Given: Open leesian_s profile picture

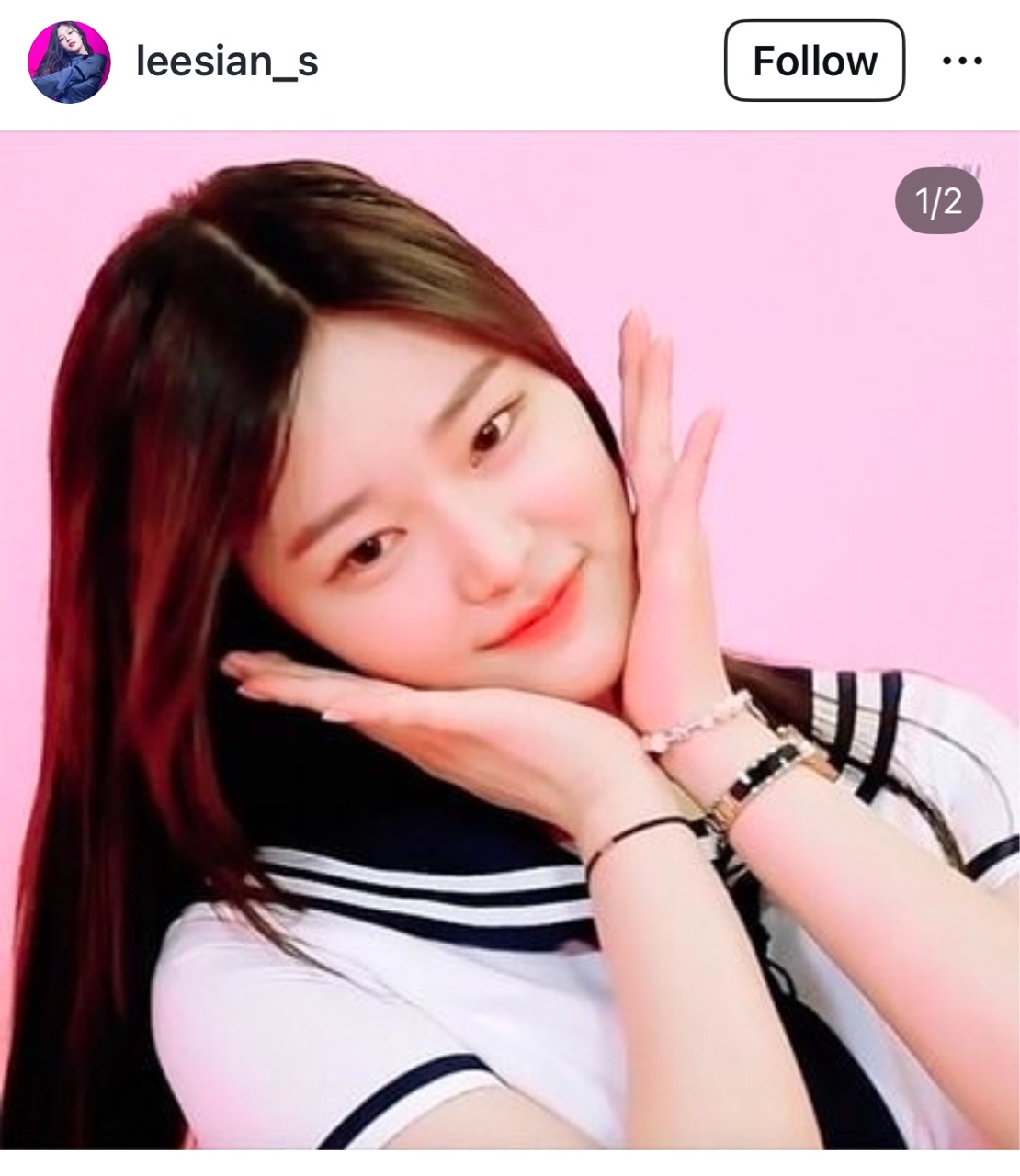Looking at the screenshot, I should [69, 62].
